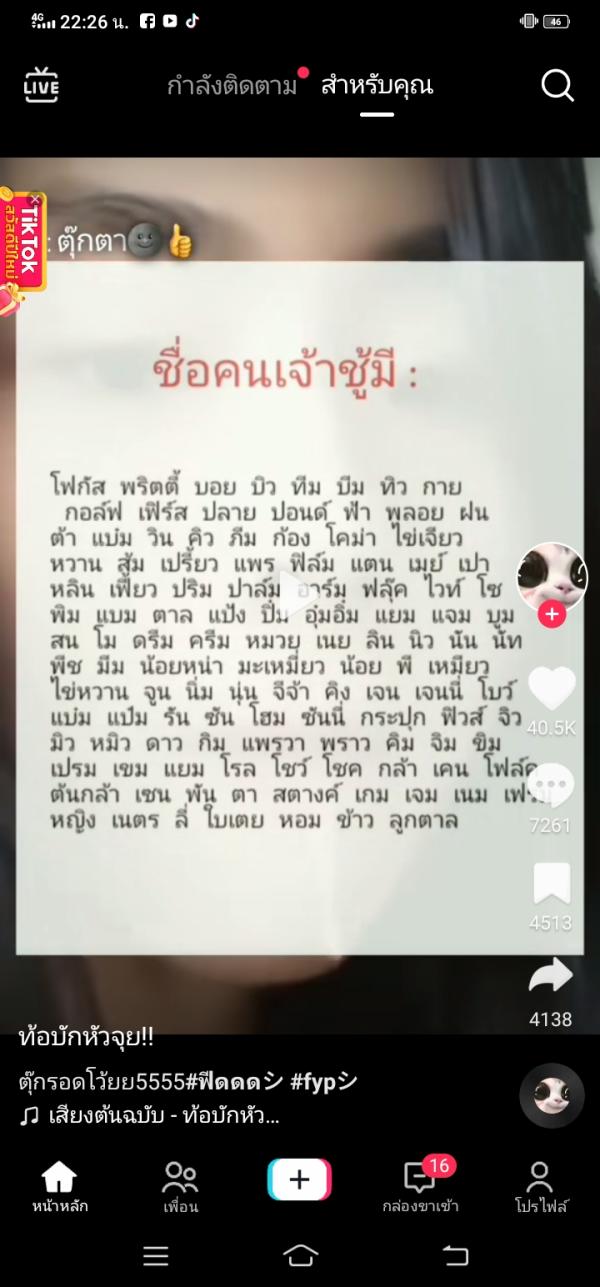The width and height of the screenshot is (600, 1287).
Task: Switch to the กำลังติดตาม tab
Action: pyautogui.click(x=232, y=86)
